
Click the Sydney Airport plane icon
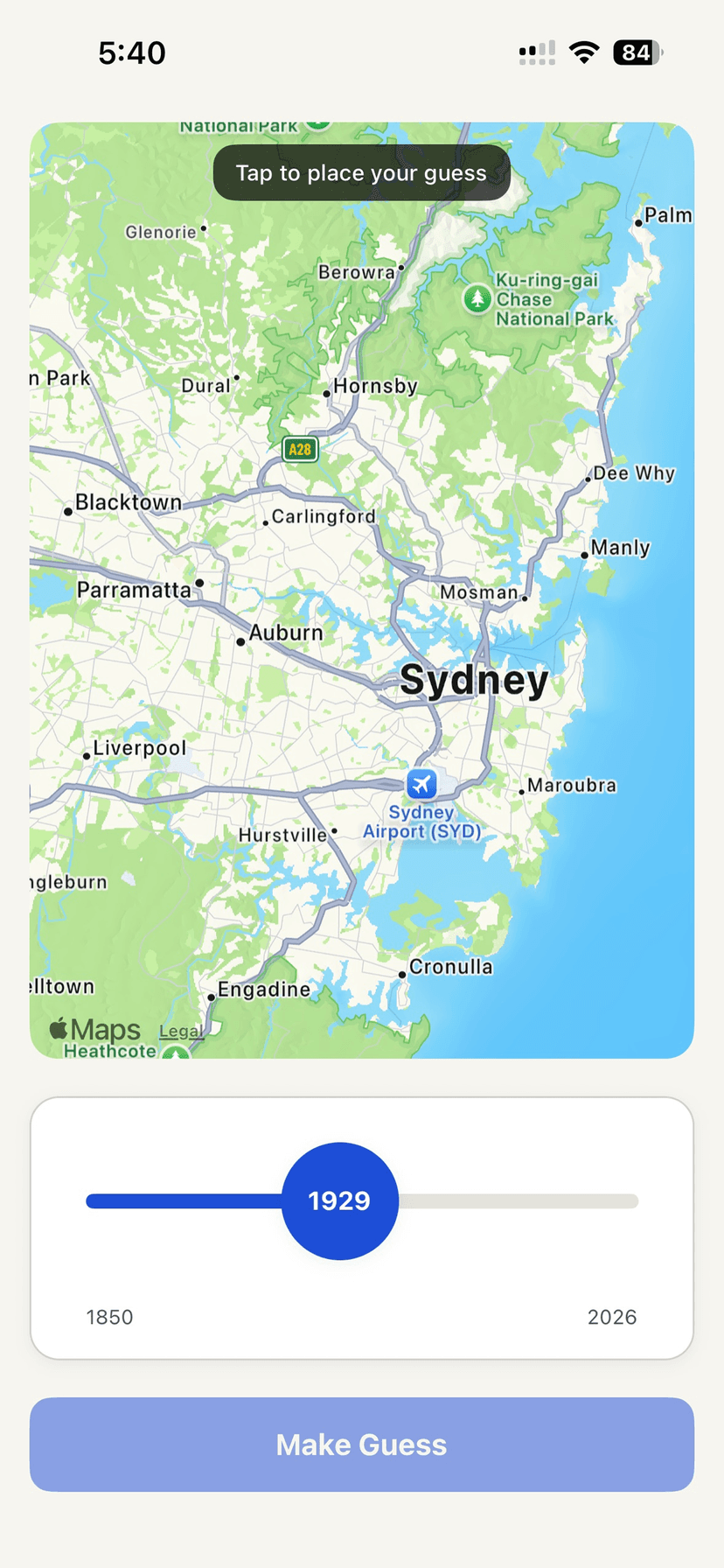(421, 785)
